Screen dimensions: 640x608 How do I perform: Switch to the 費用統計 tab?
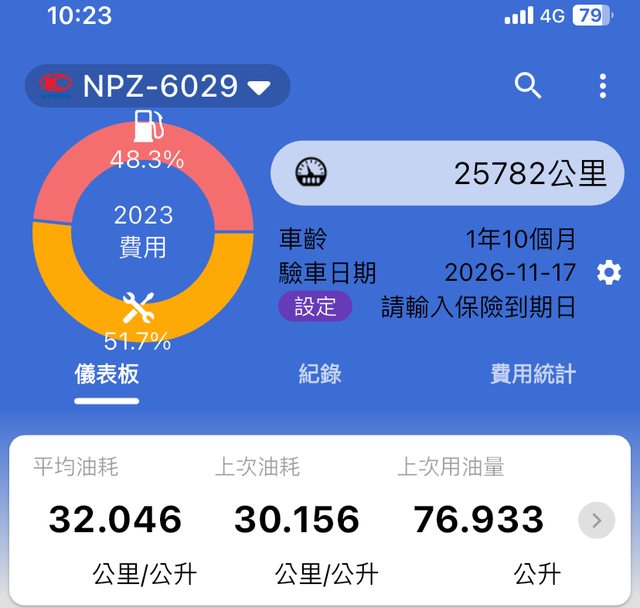click(x=533, y=374)
